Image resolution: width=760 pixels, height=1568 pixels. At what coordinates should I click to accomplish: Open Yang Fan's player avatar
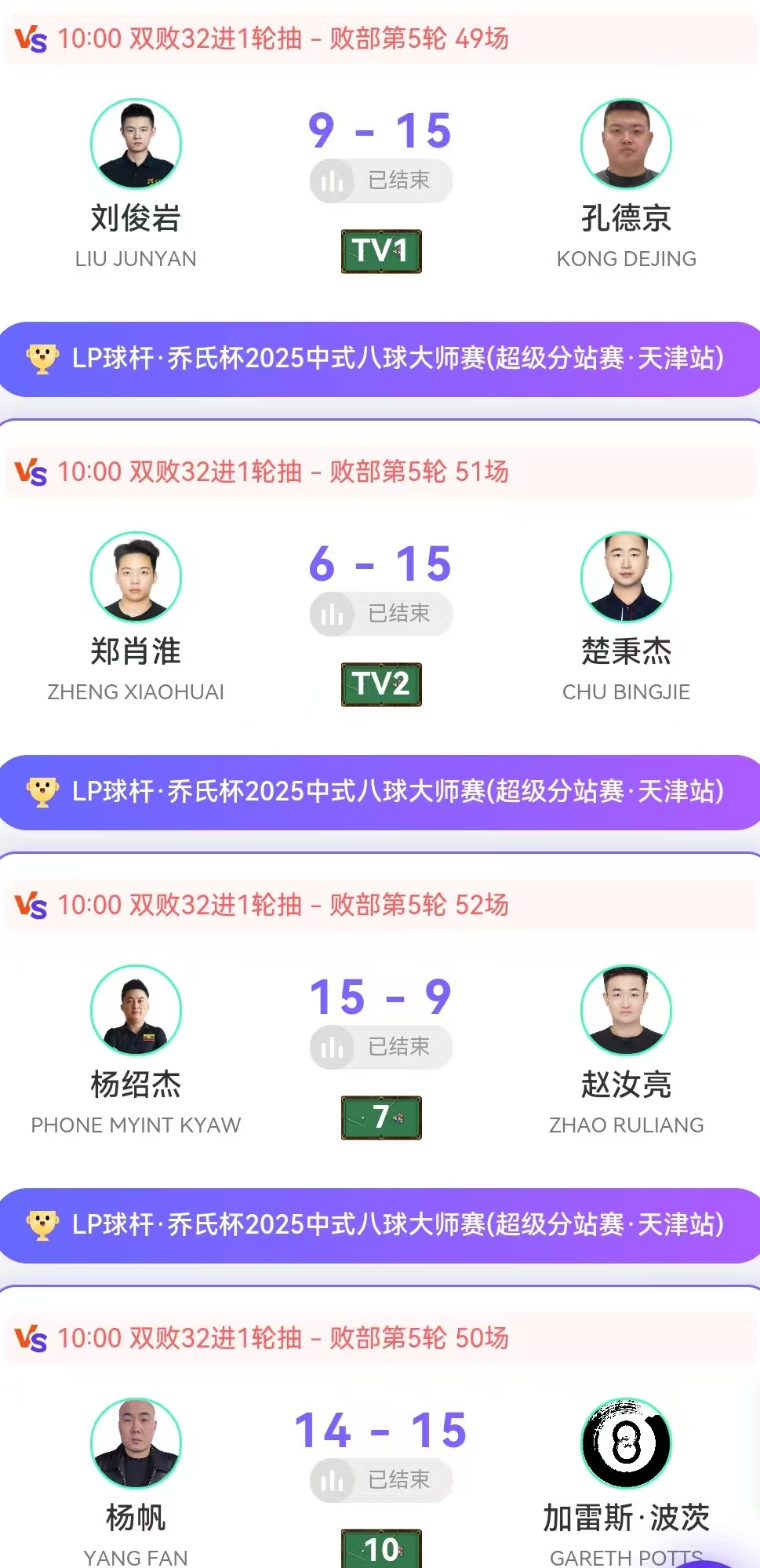tap(136, 1443)
